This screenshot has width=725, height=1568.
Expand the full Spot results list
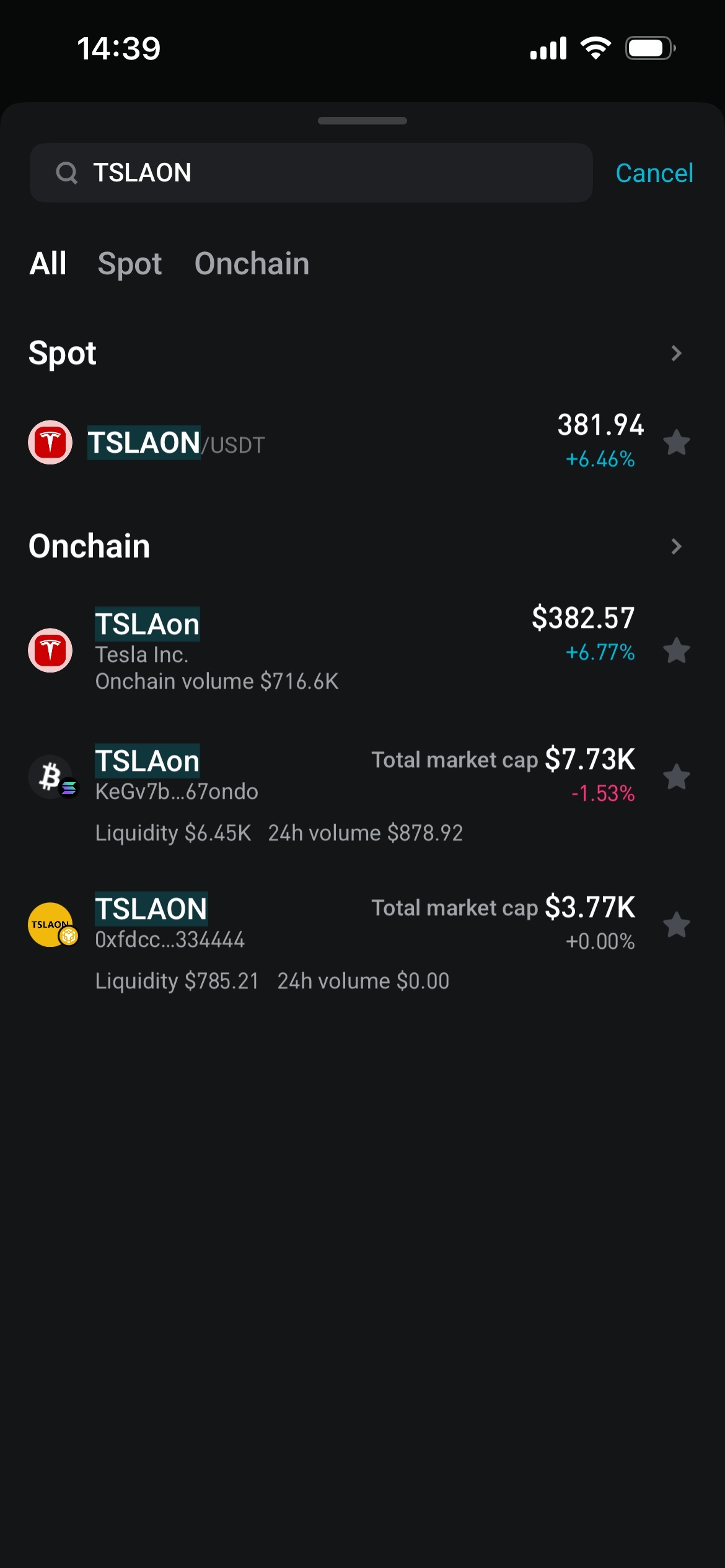[x=676, y=352]
